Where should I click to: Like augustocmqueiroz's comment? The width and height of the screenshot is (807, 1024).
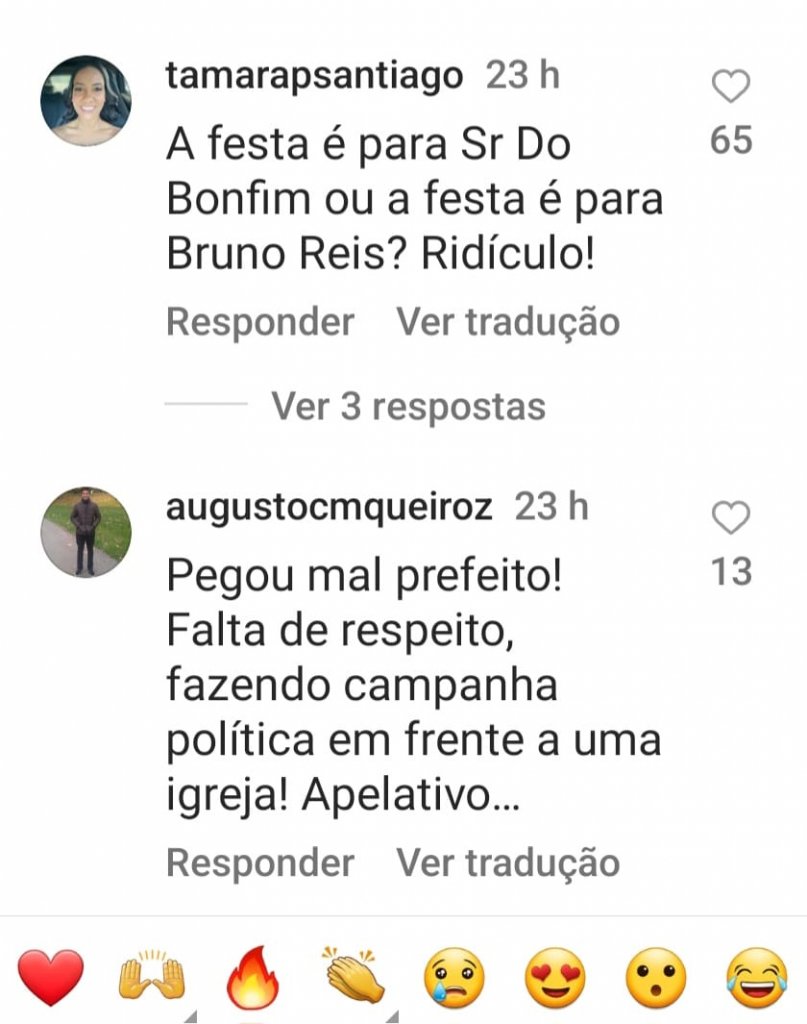tap(731, 519)
